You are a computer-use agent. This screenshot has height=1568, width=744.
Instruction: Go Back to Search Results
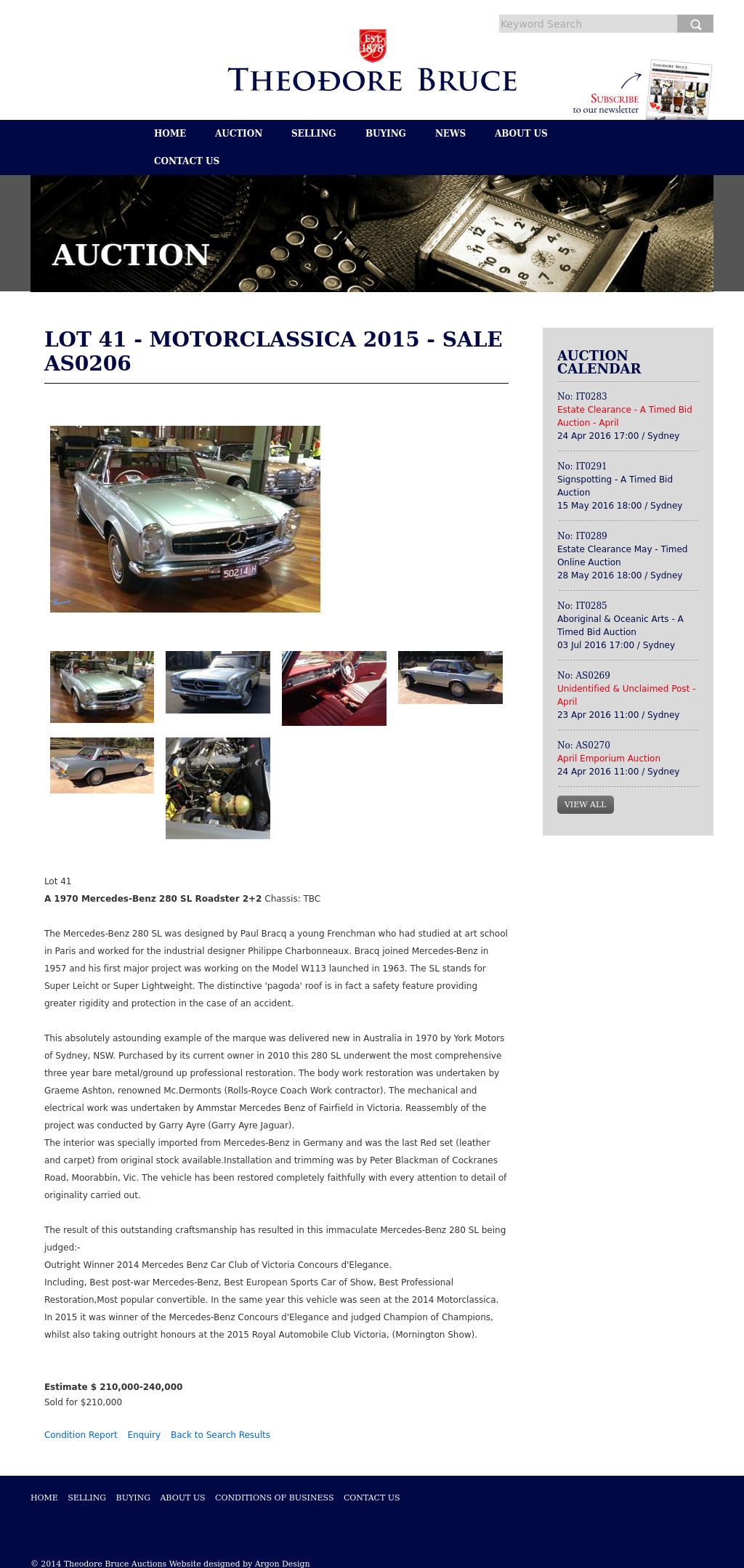[x=220, y=1434]
